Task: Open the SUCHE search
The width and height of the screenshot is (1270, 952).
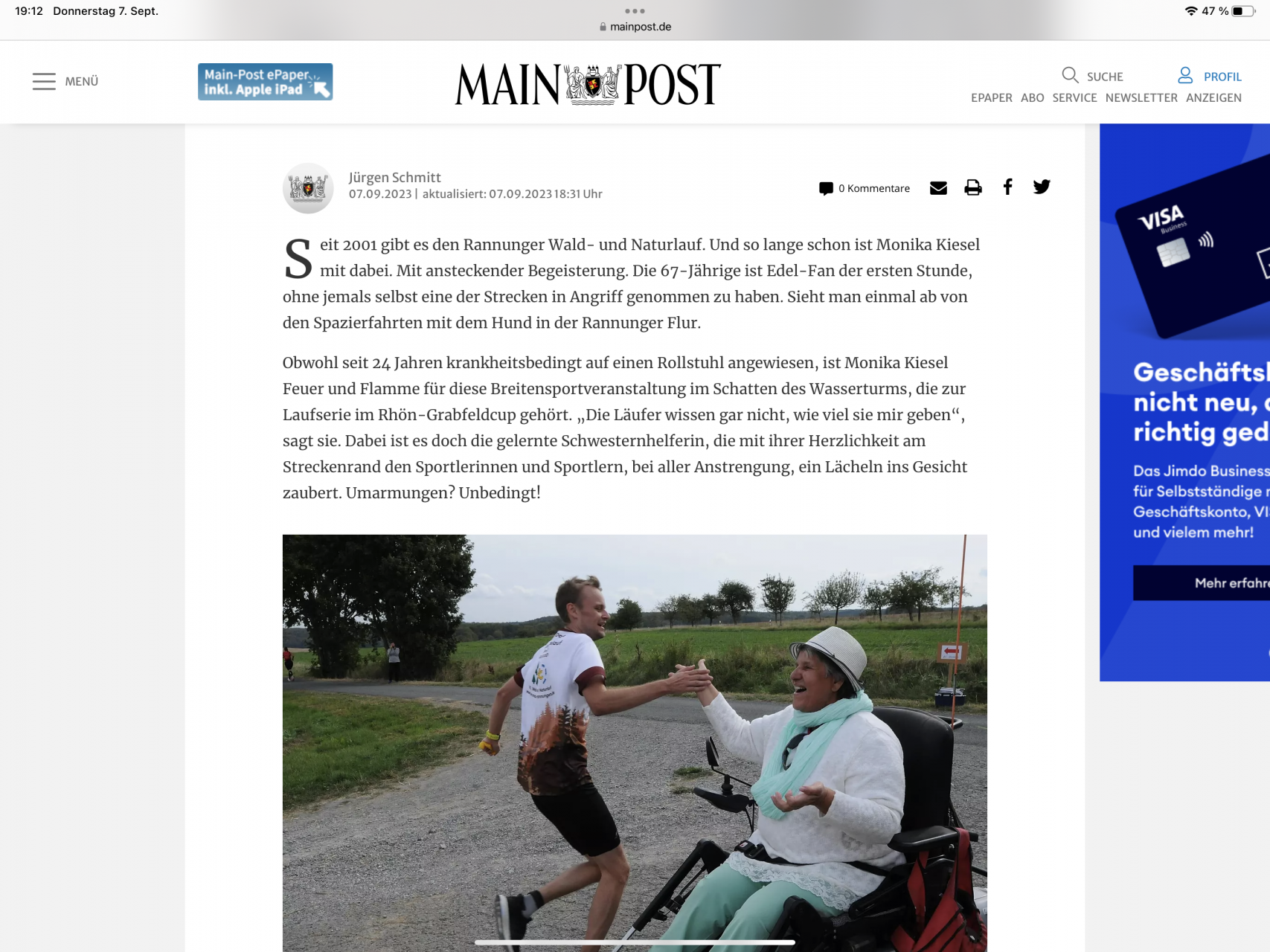Action: [1092, 76]
